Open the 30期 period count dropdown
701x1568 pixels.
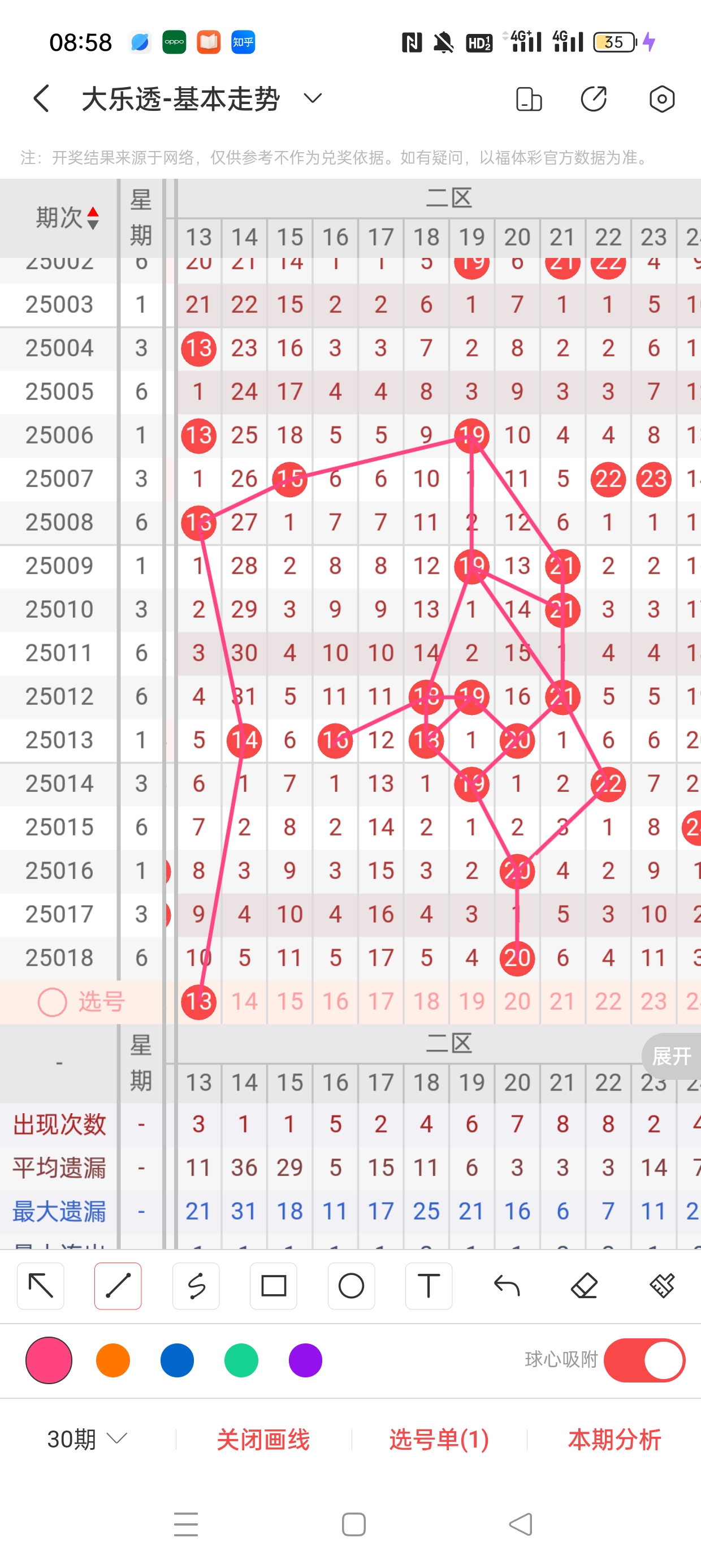87,1439
